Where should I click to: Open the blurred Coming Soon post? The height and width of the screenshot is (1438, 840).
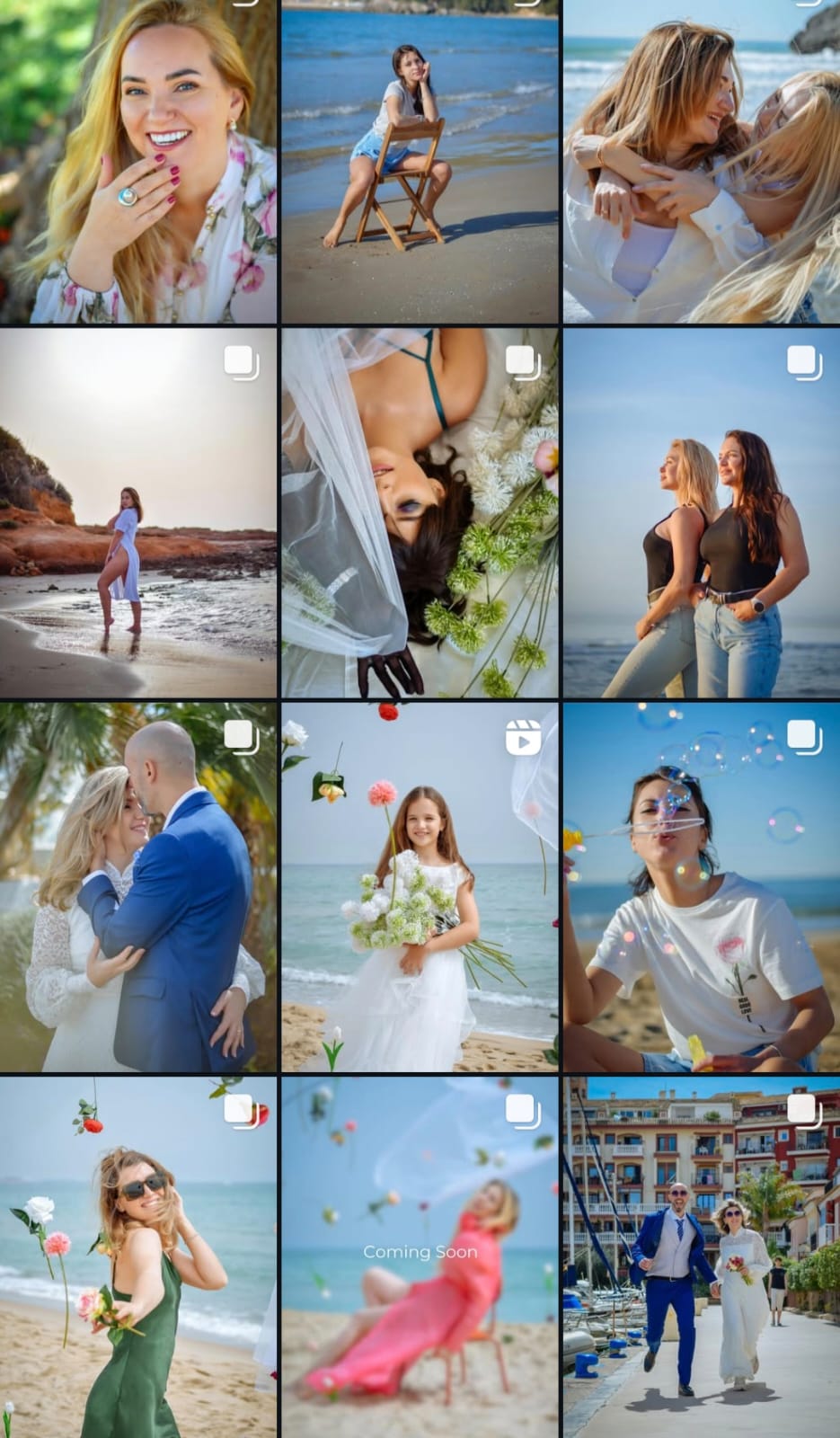[x=420, y=1258]
